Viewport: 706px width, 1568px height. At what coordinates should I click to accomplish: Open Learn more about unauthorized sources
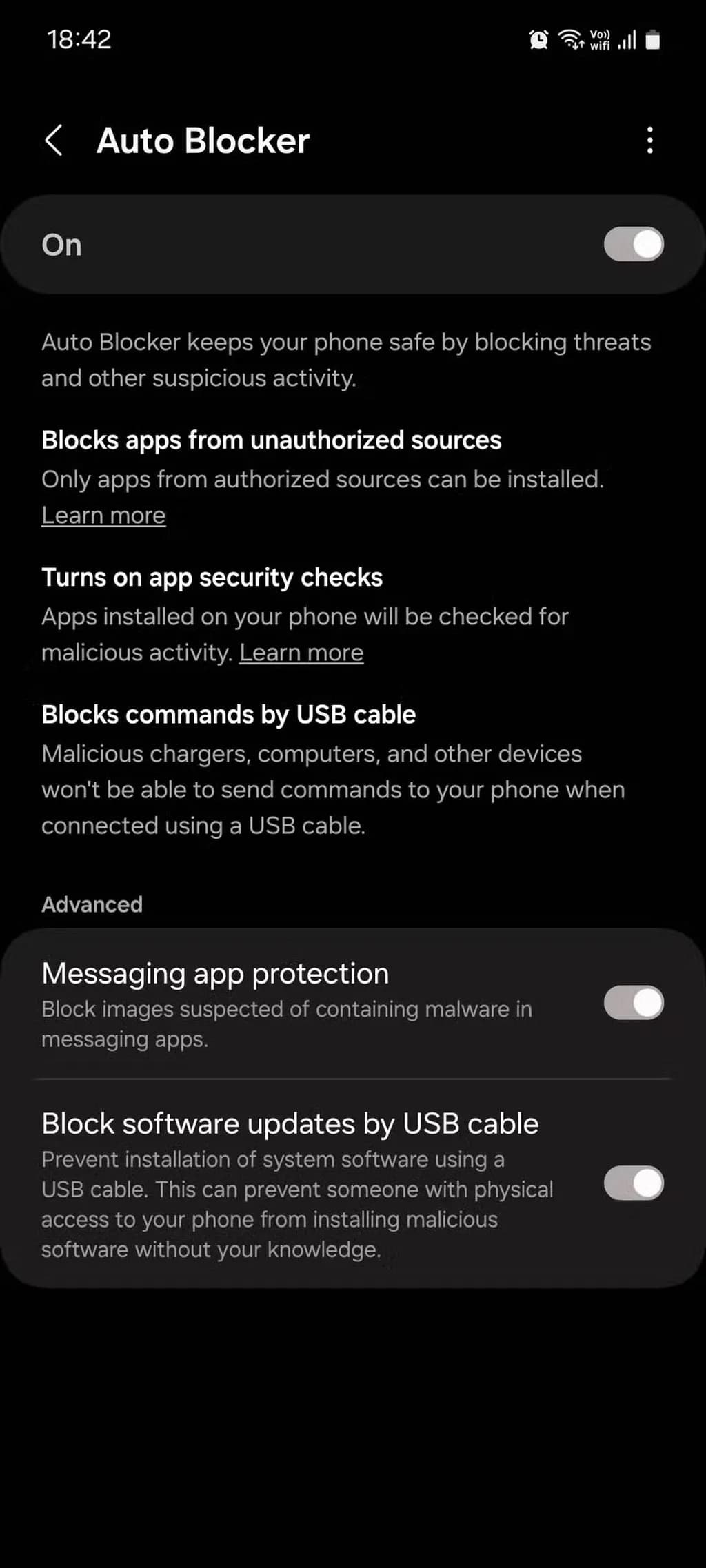click(x=103, y=516)
